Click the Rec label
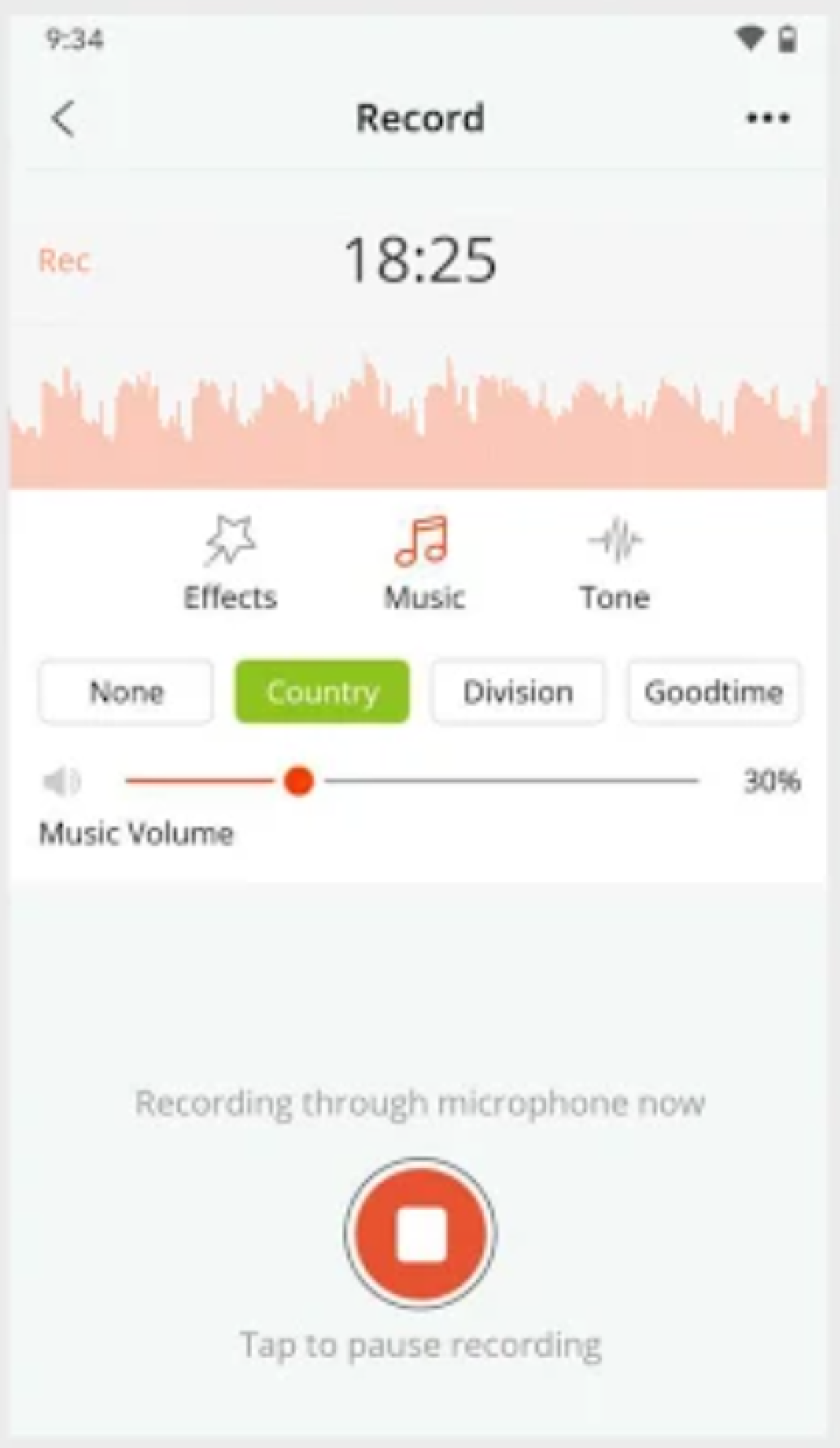Image resolution: width=840 pixels, height=1448 pixels. [x=64, y=260]
